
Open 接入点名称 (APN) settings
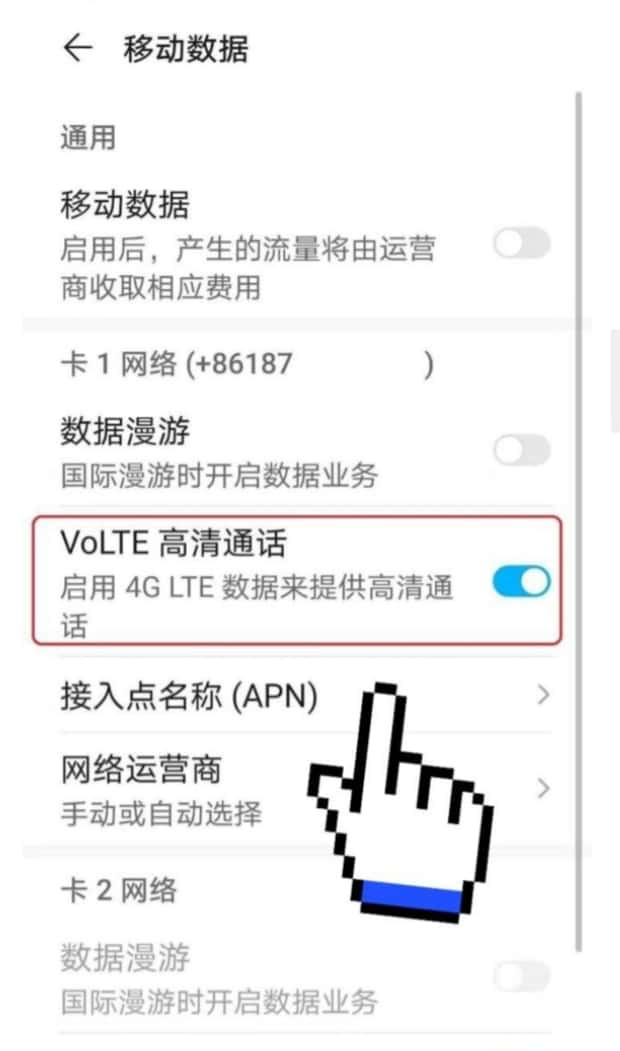[306, 696]
